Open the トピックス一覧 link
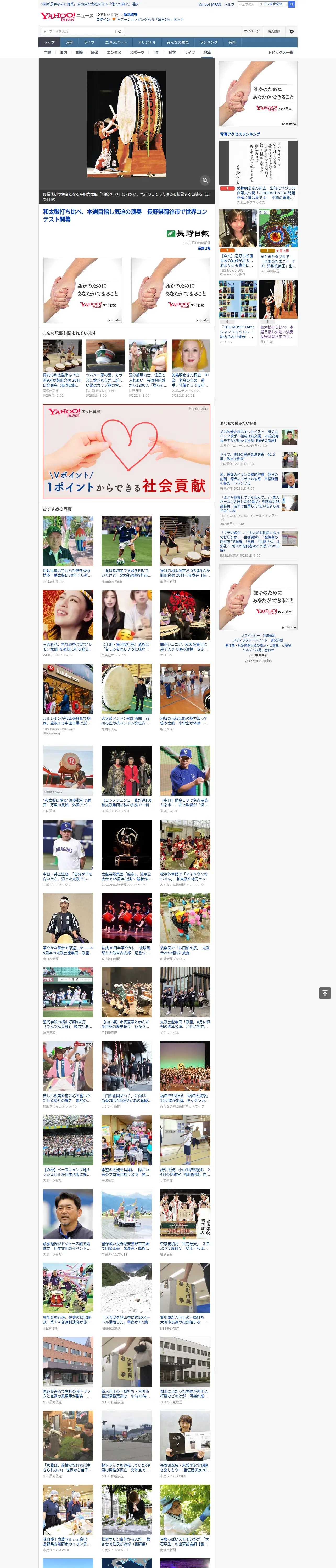Screen dimensions: 336x1568 (x=281, y=52)
